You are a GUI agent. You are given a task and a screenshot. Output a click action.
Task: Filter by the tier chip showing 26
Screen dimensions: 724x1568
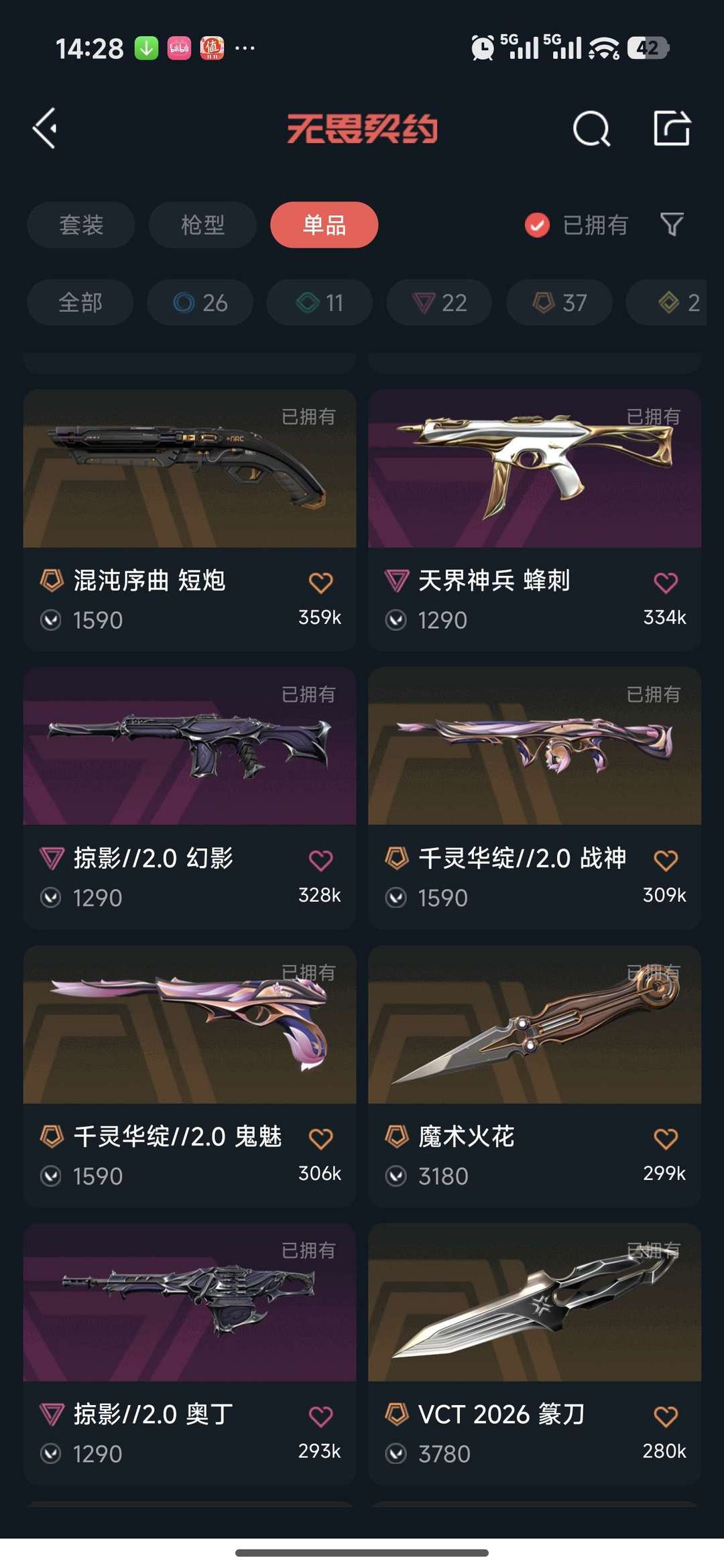point(200,302)
